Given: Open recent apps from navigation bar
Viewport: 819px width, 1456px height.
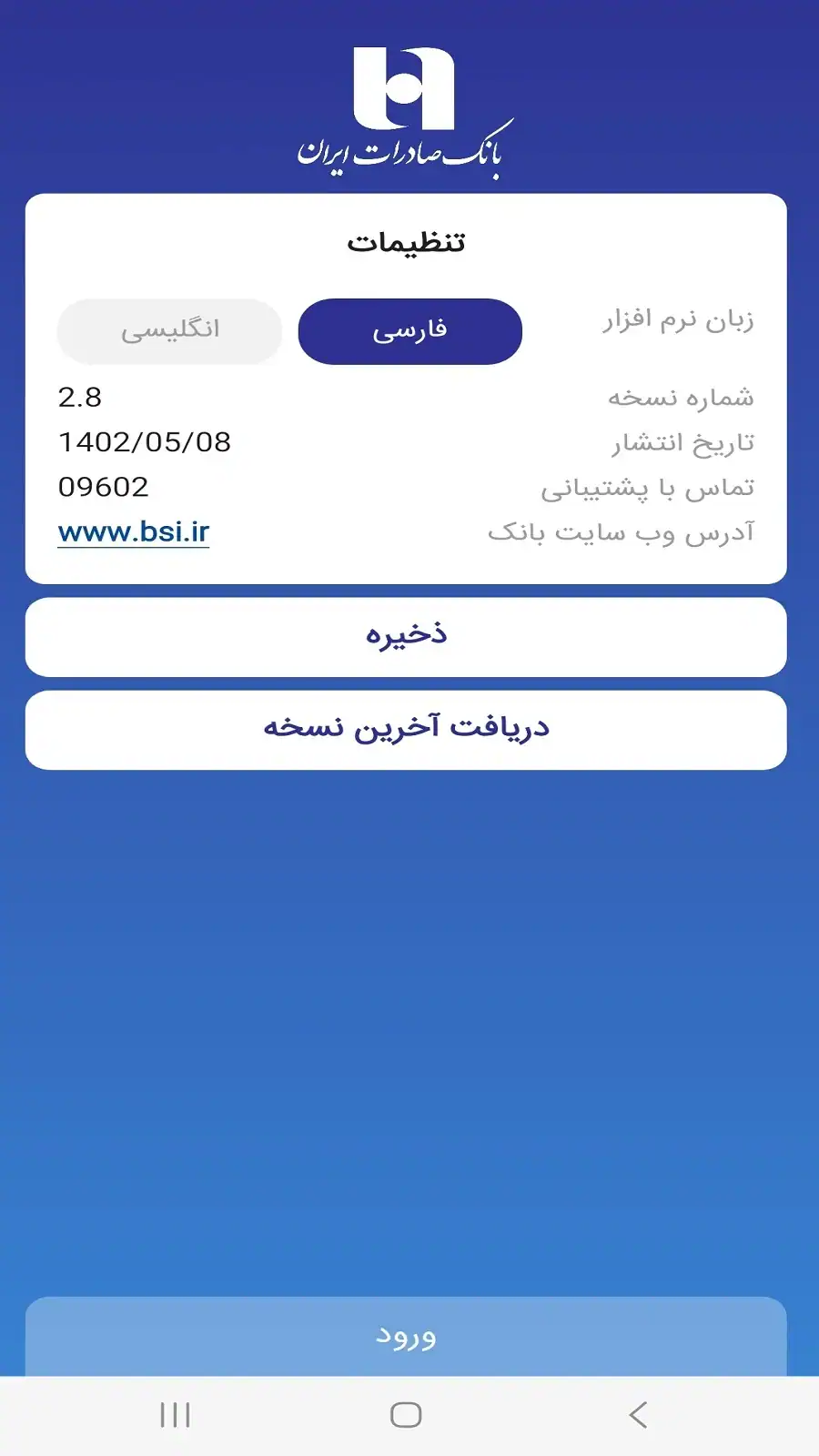Looking at the screenshot, I should [x=175, y=1415].
